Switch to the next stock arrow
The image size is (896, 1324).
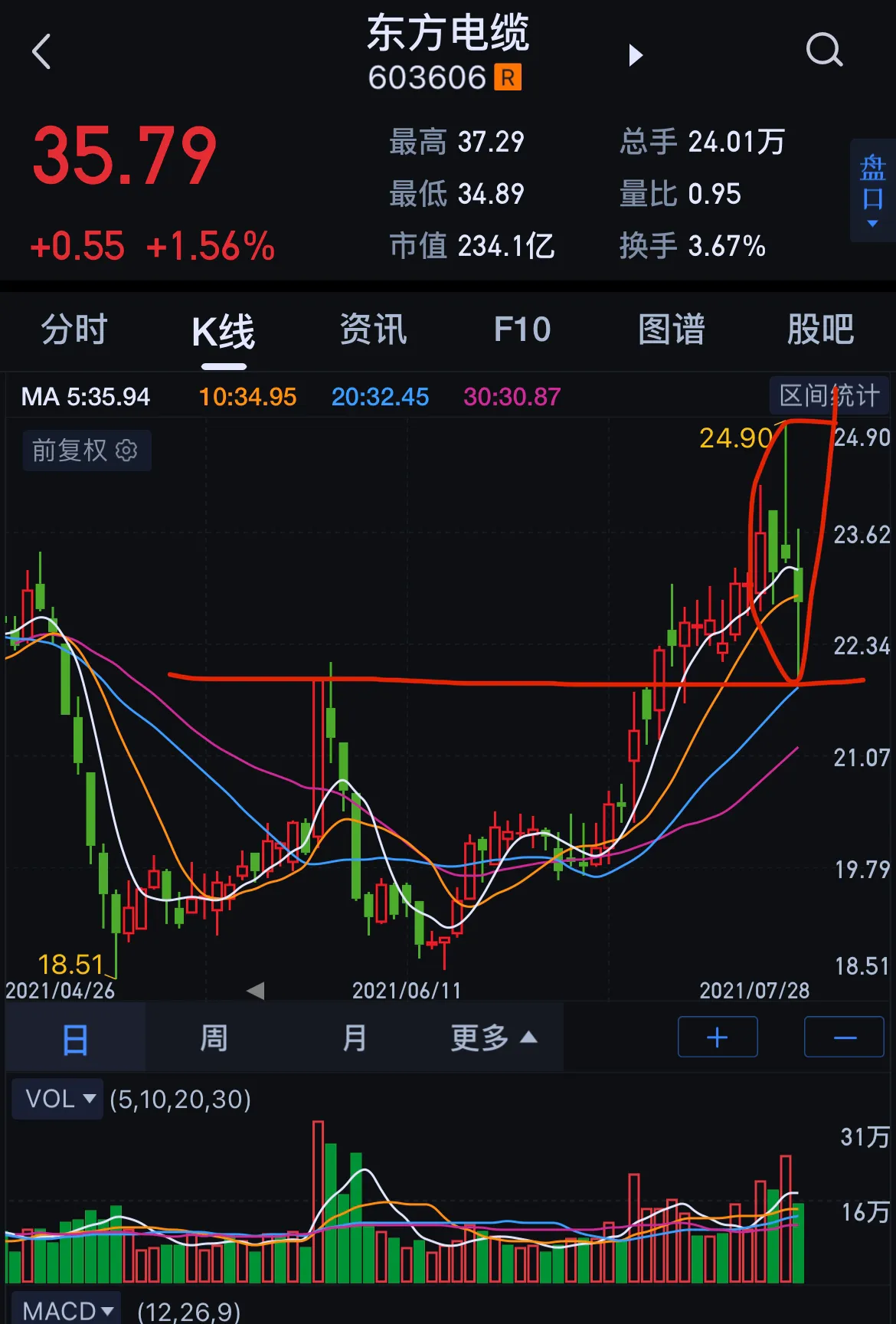click(635, 55)
